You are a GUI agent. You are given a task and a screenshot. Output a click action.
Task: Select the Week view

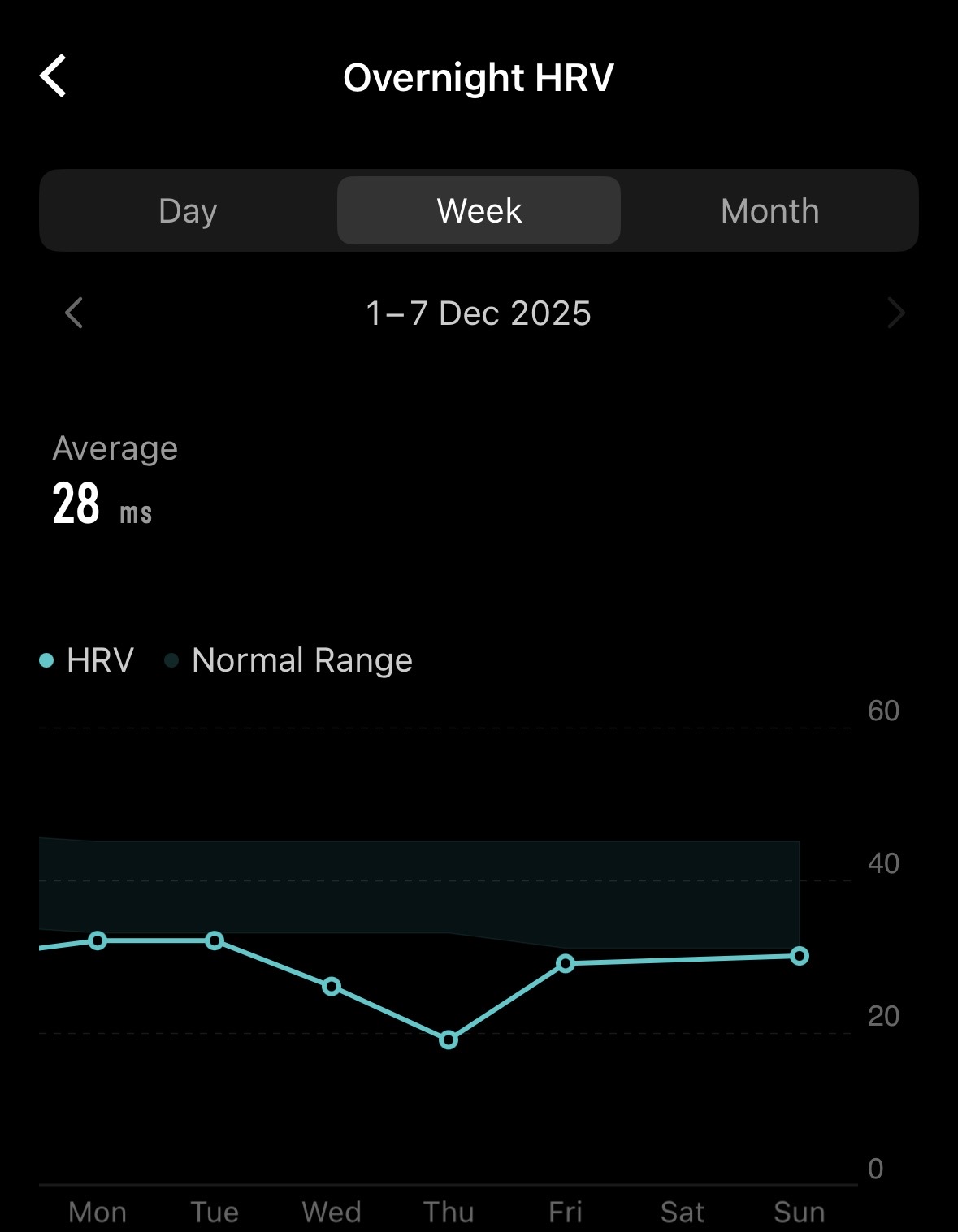coord(479,211)
